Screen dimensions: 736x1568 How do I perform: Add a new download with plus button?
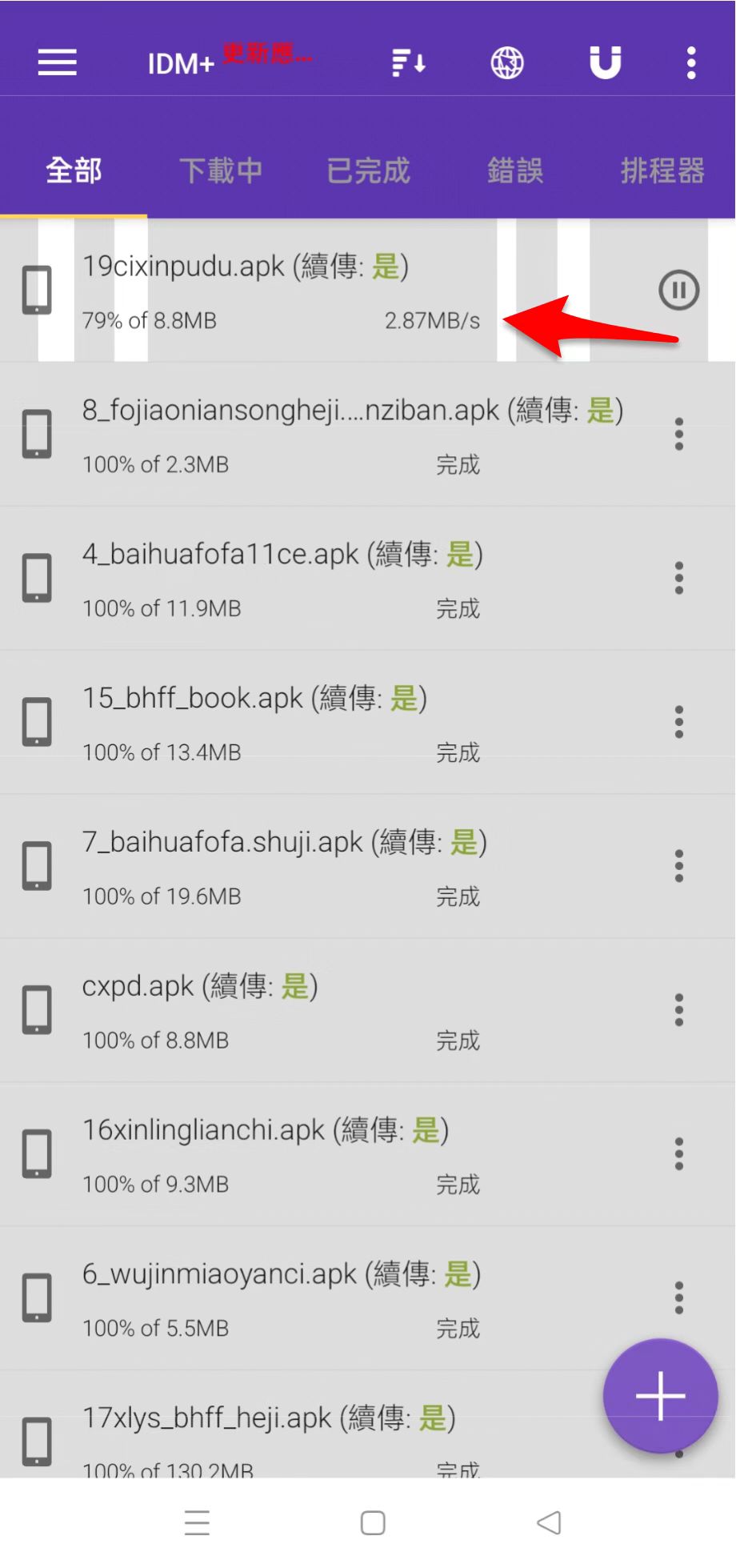click(661, 1396)
